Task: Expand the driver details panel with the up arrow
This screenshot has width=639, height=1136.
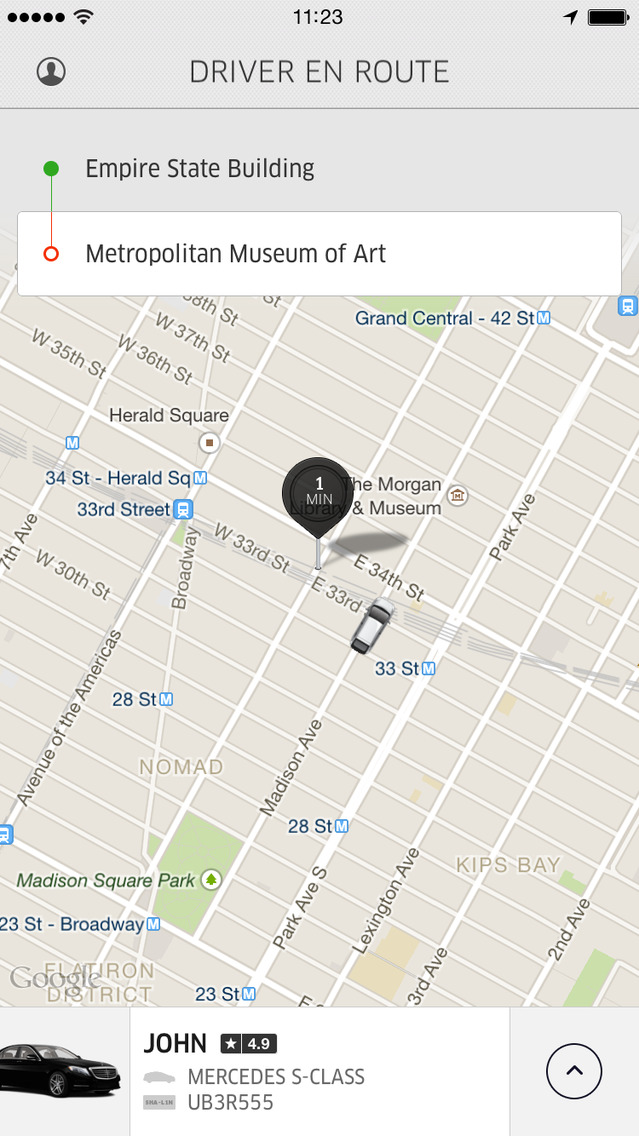Action: 574,1071
